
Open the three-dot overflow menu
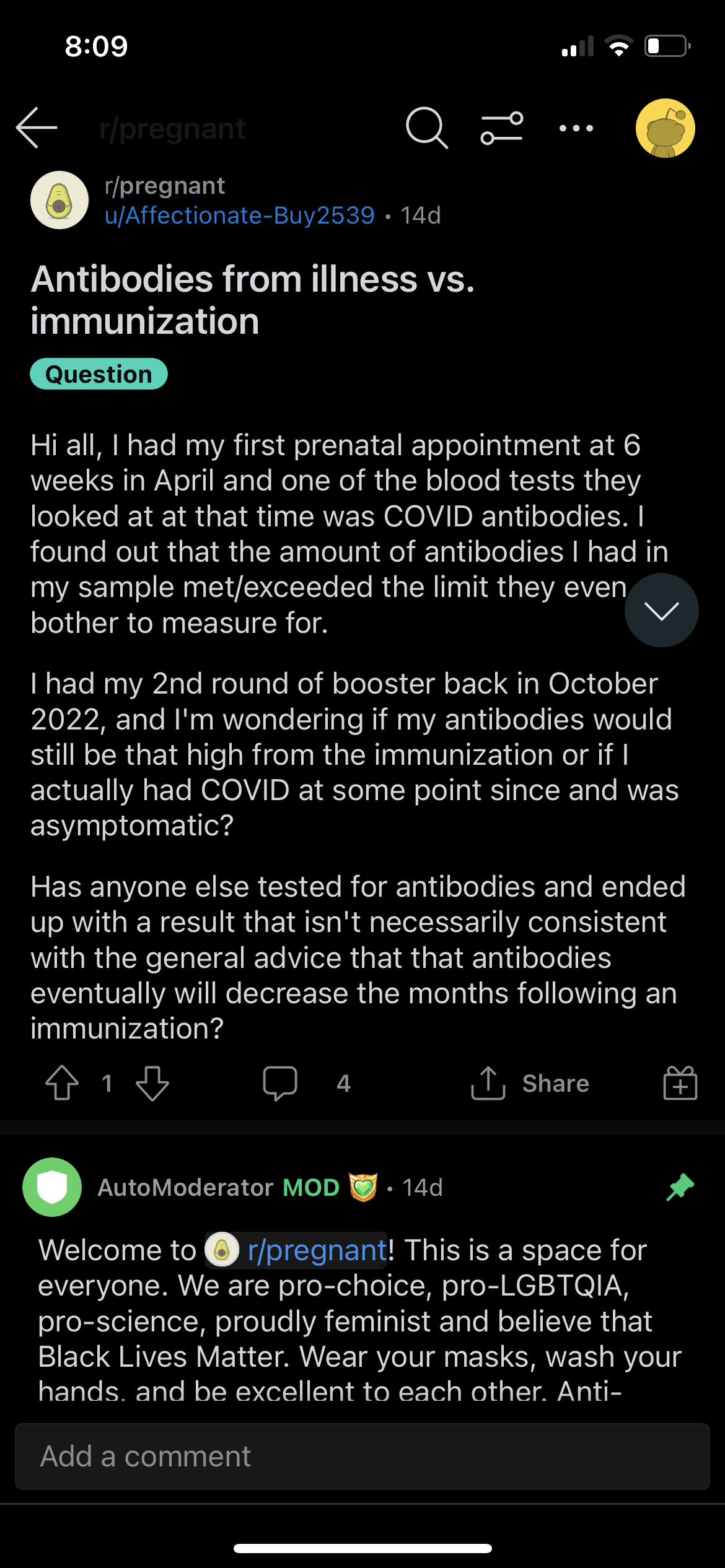coord(576,128)
